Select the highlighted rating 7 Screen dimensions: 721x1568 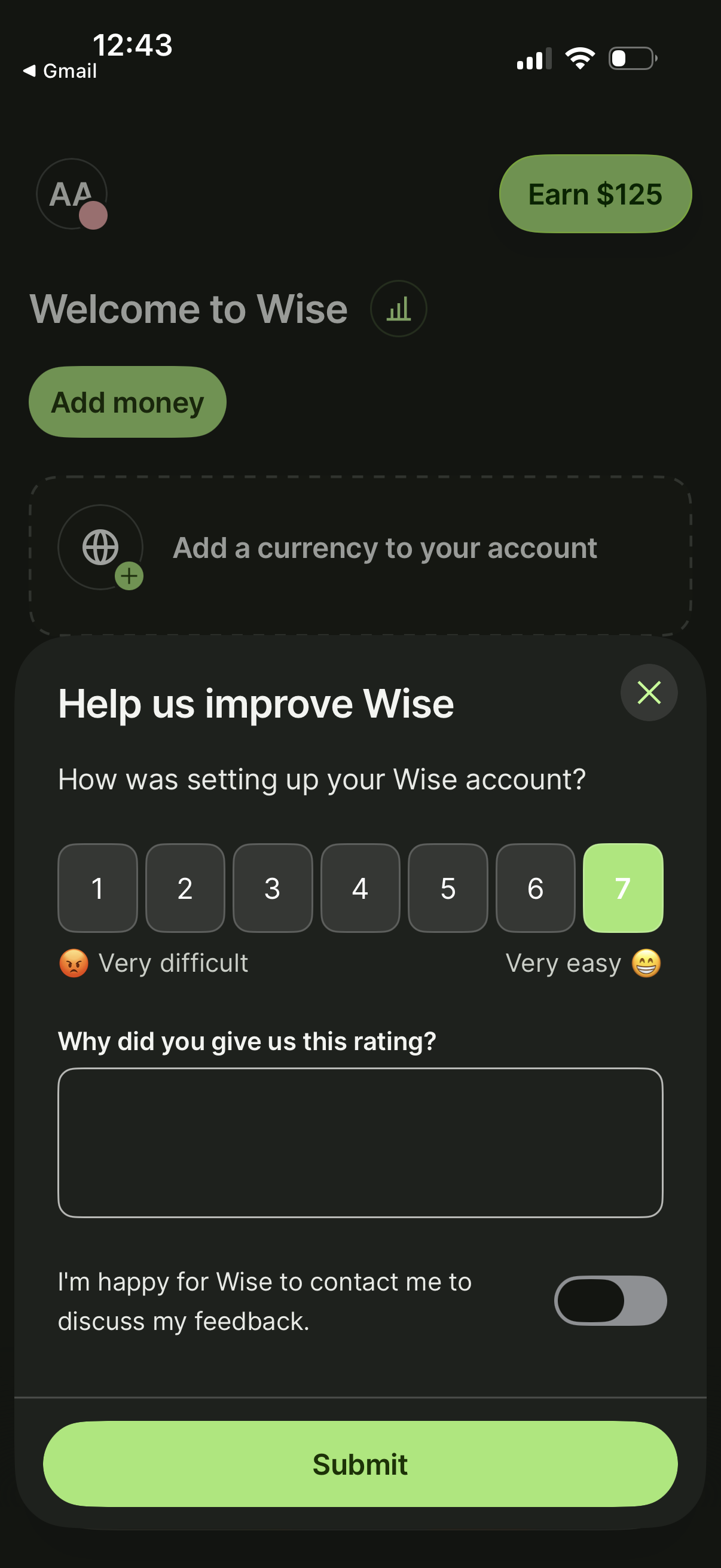click(x=622, y=889)
